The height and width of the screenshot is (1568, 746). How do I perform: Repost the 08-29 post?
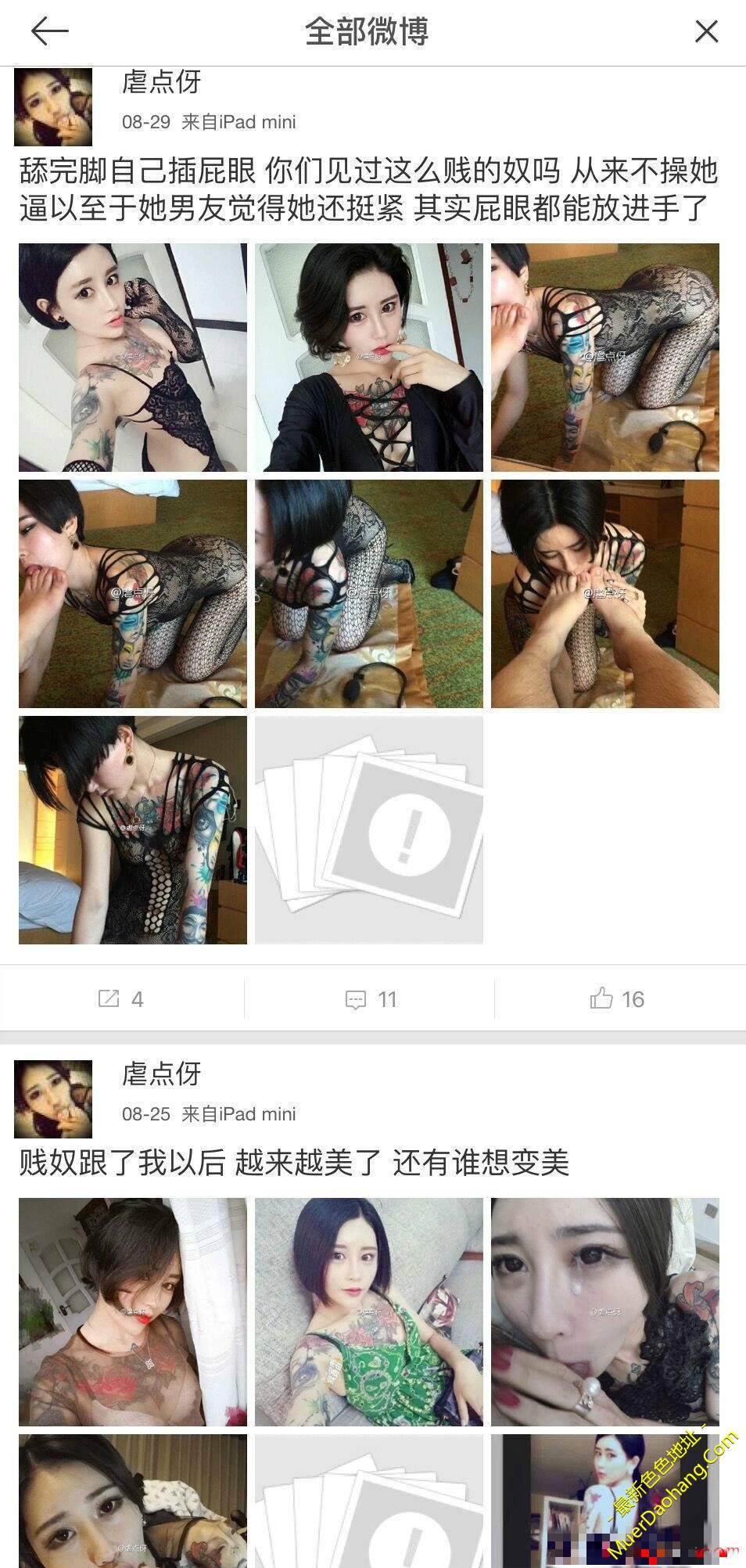pyautogui.click(x=121, y=999)
